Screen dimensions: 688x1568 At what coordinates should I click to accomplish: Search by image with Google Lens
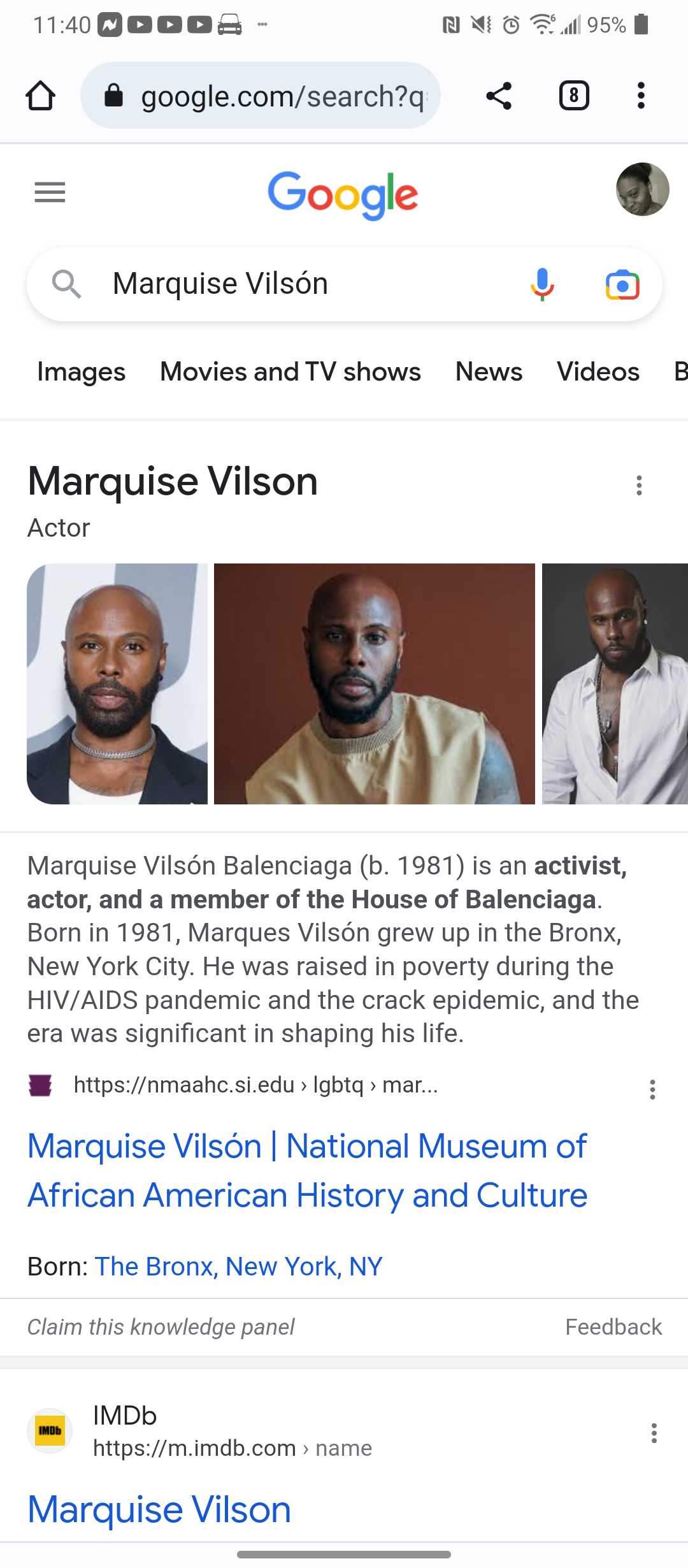coord(622,284)
